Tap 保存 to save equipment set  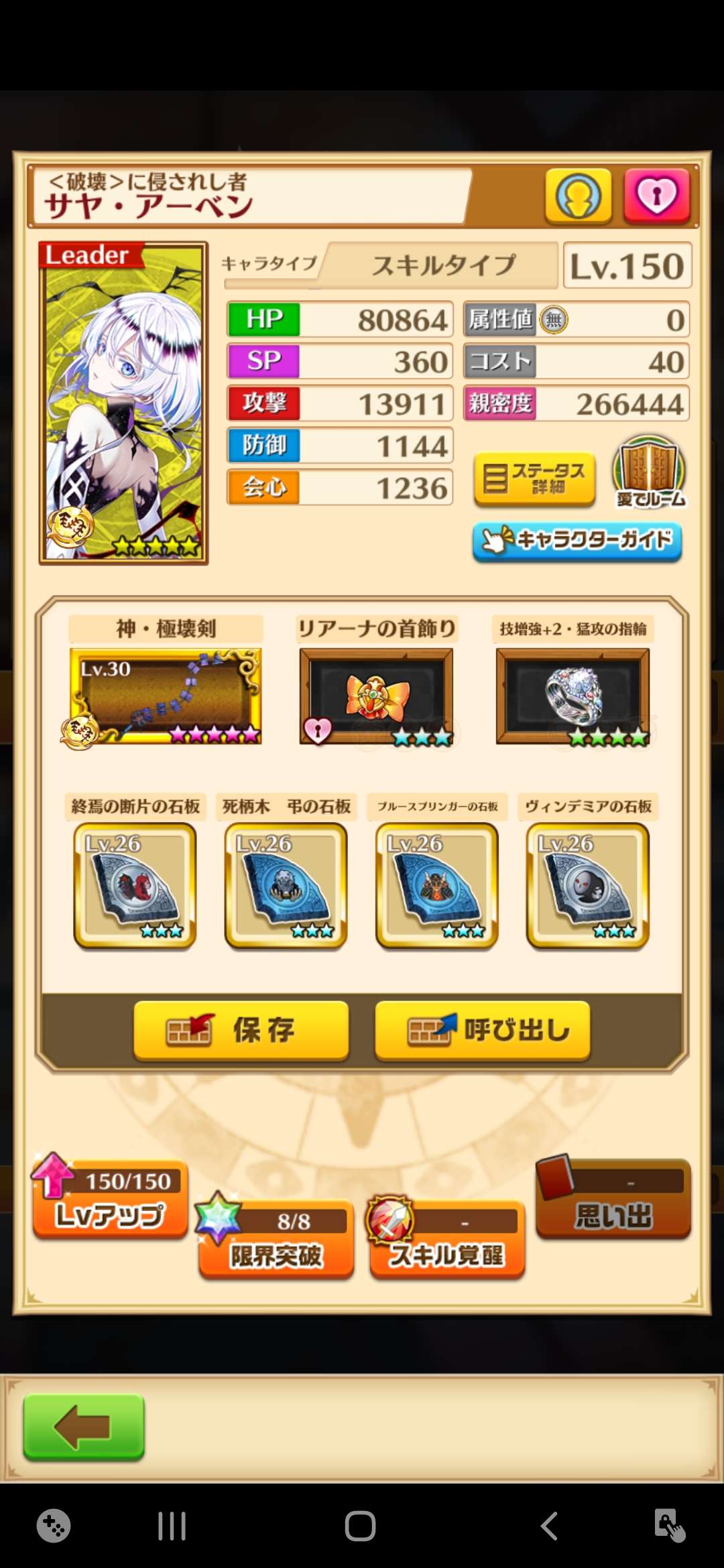tap(241, 1030)
